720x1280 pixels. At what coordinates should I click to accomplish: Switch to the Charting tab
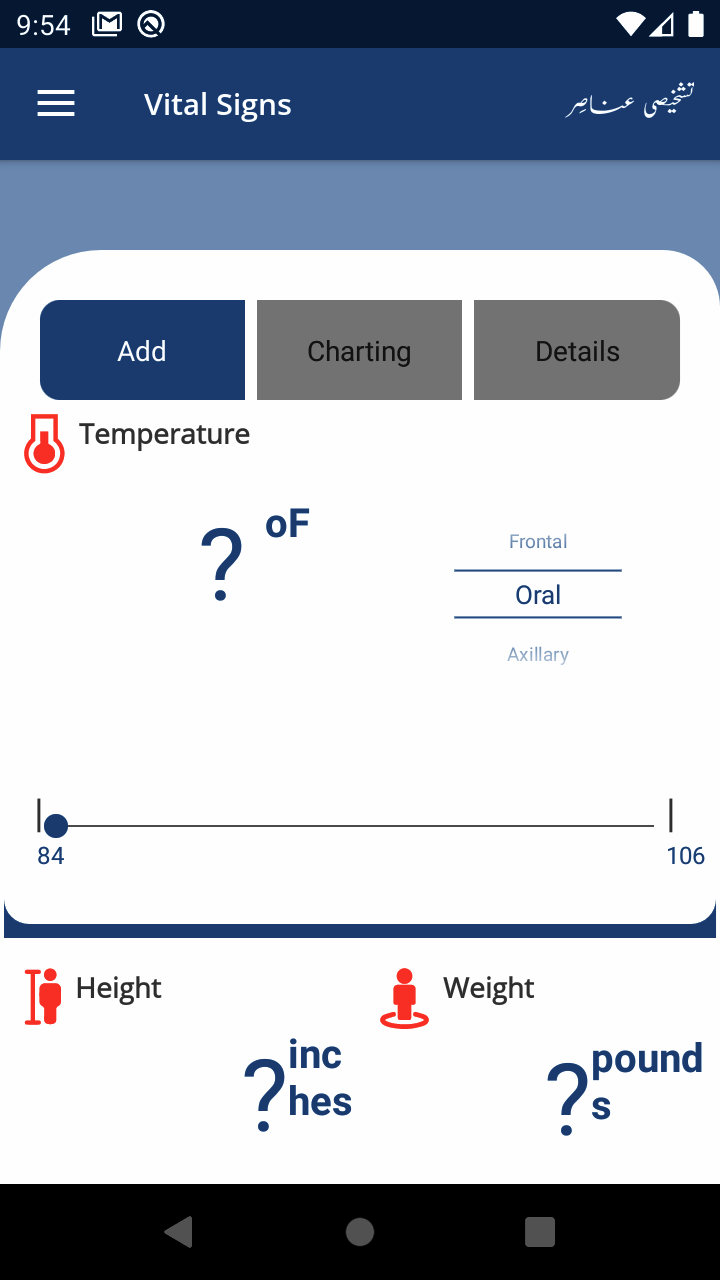(359, 350)
